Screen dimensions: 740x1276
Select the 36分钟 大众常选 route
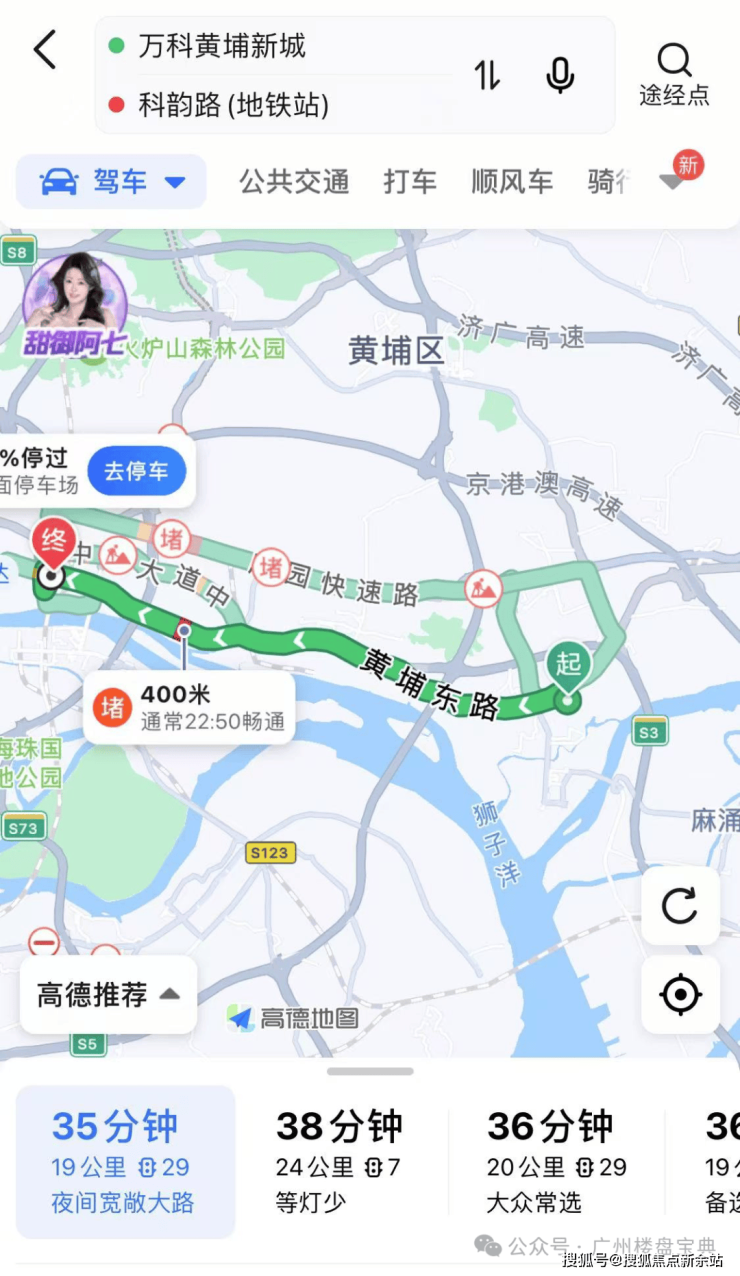550,1162
